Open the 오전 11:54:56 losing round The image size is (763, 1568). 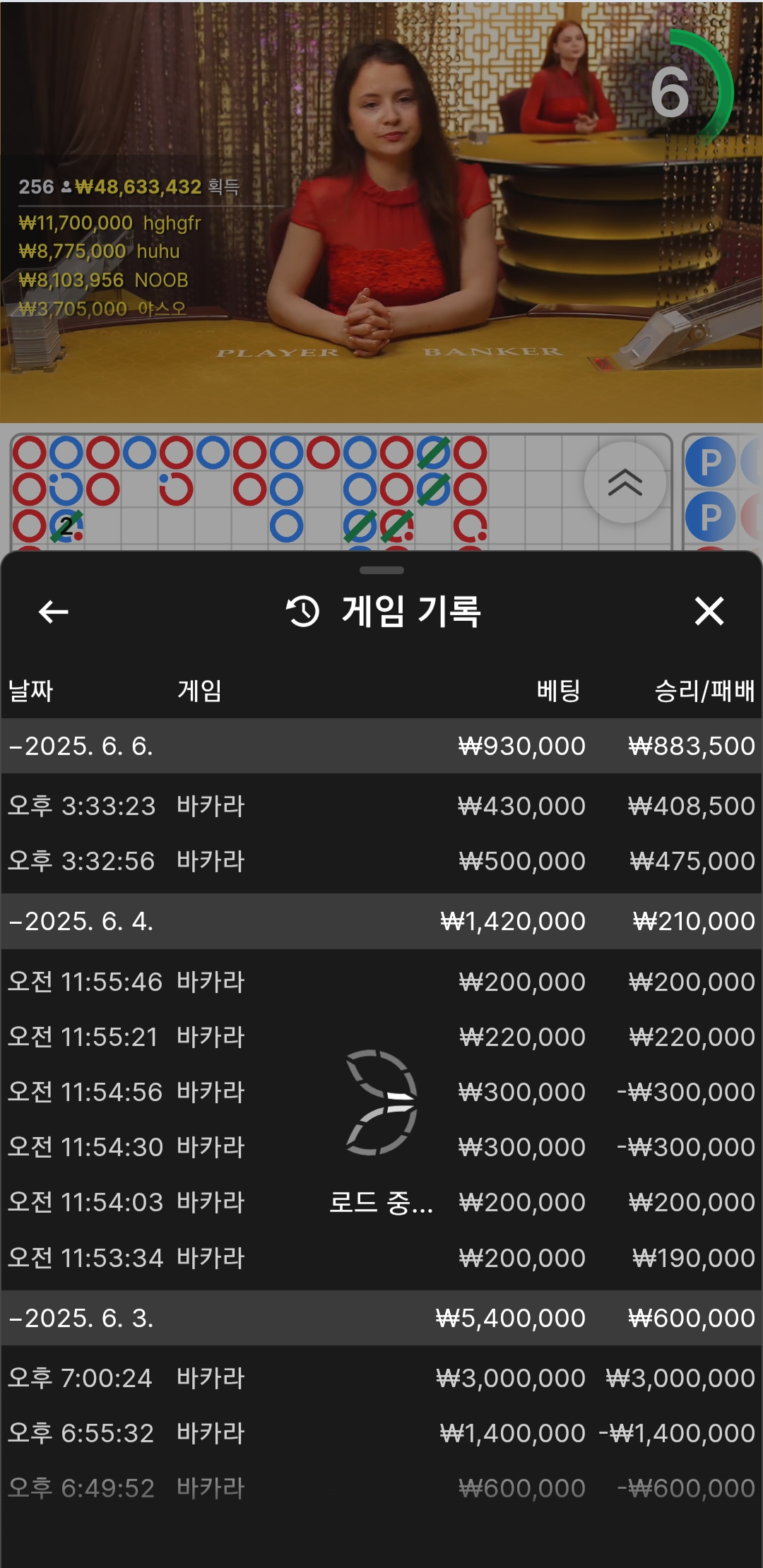pyautogui.click(x=381, y=1092)
